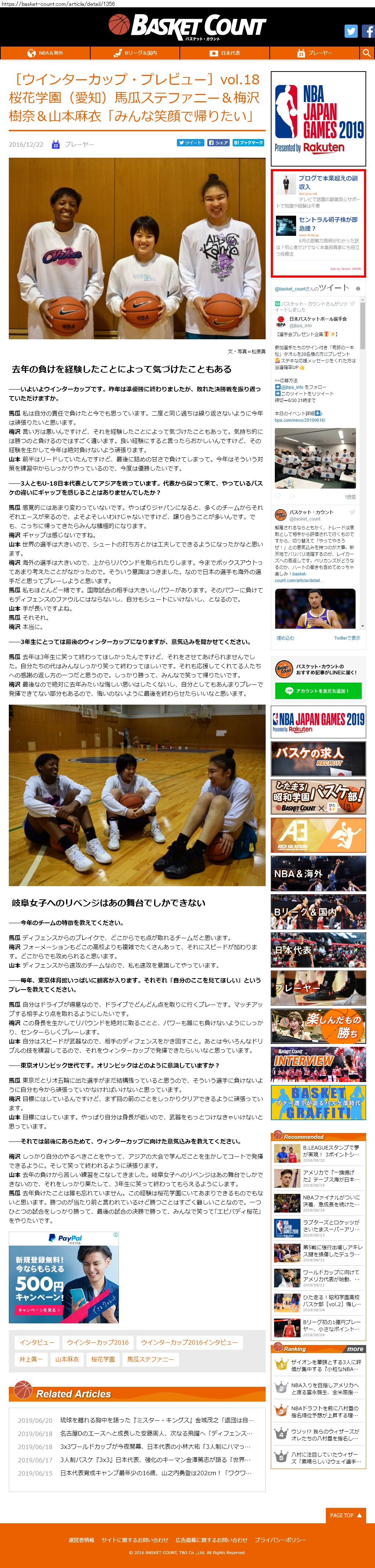375x1568 pixels.
Task: Open the NBA Japan Games 2019 Rakuten banner
Action: pyautogui.click(x=318, y=119)
